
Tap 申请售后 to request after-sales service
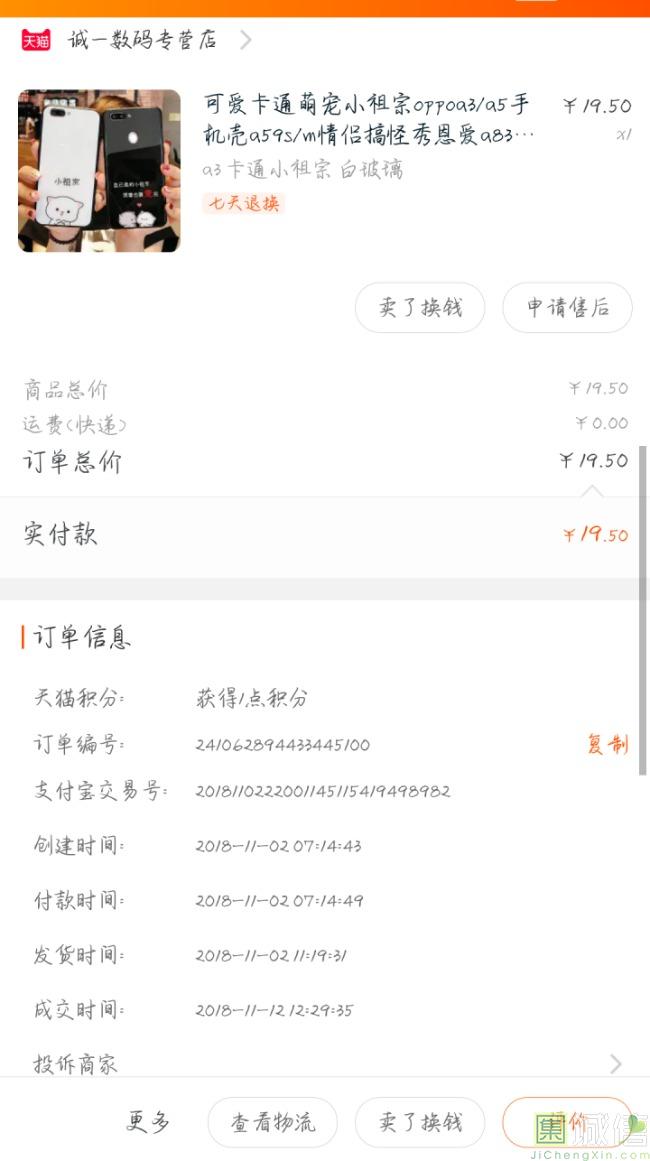[x=567, y=307]
